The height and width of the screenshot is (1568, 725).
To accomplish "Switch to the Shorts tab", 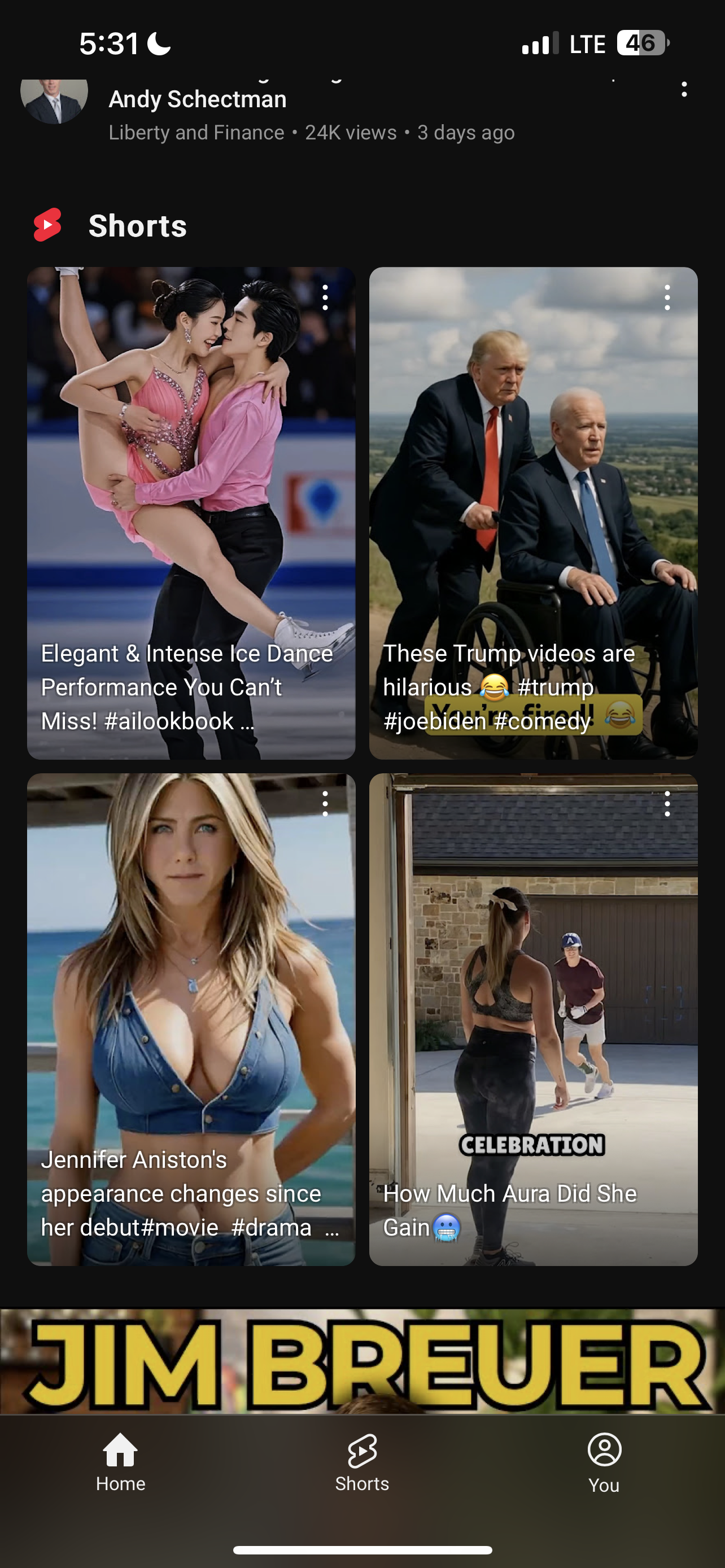I will (x=362, y=1462).
